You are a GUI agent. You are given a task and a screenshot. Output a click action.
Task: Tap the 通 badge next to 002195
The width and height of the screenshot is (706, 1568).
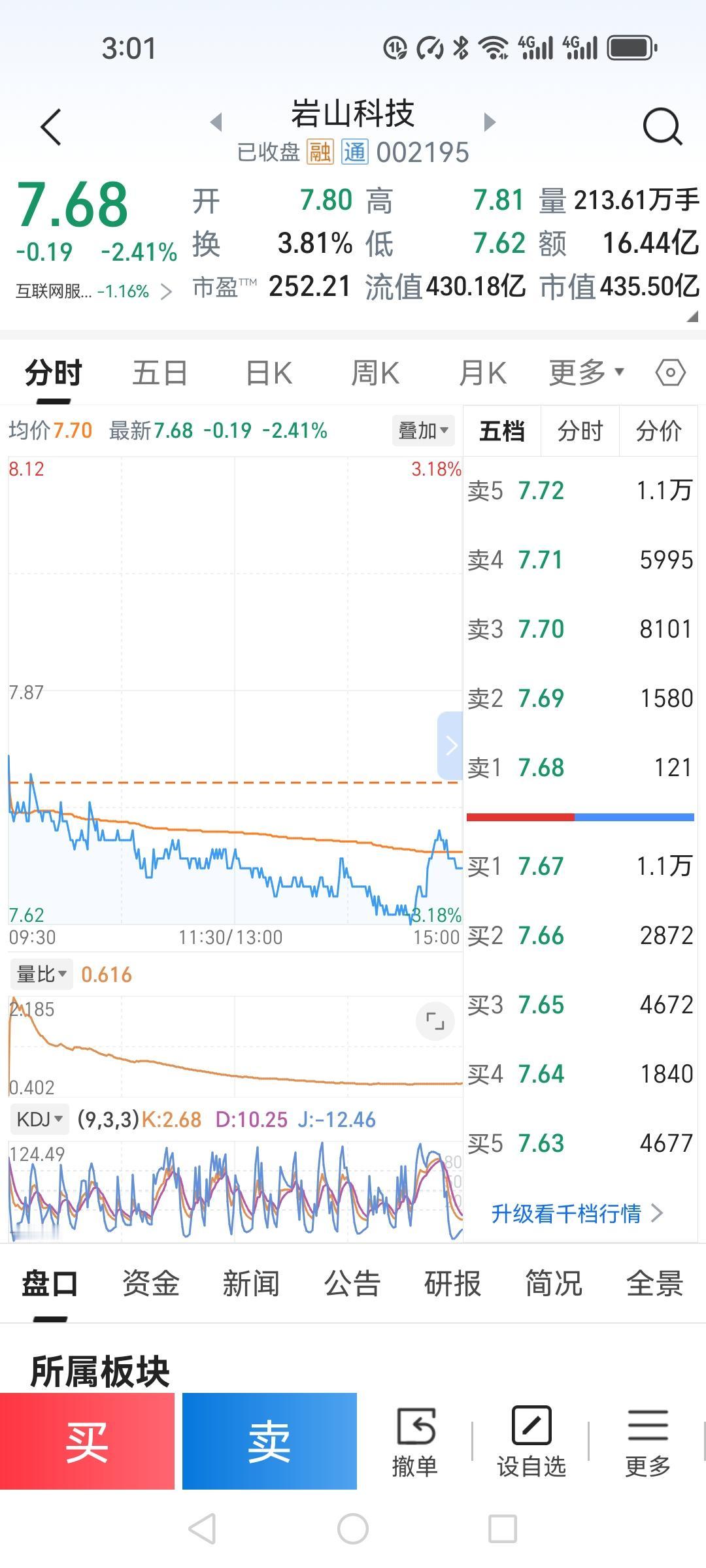click(x=354, y=152)
